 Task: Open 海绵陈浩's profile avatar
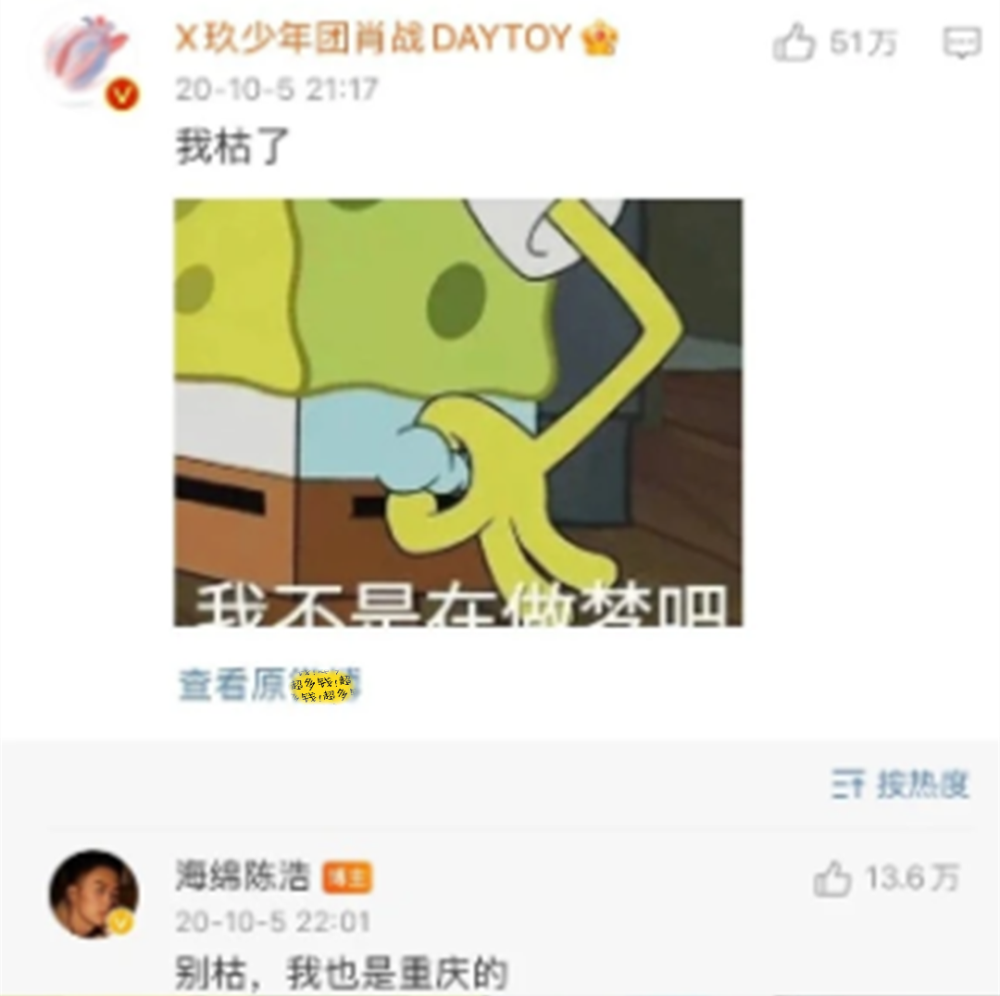coord(94,894)
